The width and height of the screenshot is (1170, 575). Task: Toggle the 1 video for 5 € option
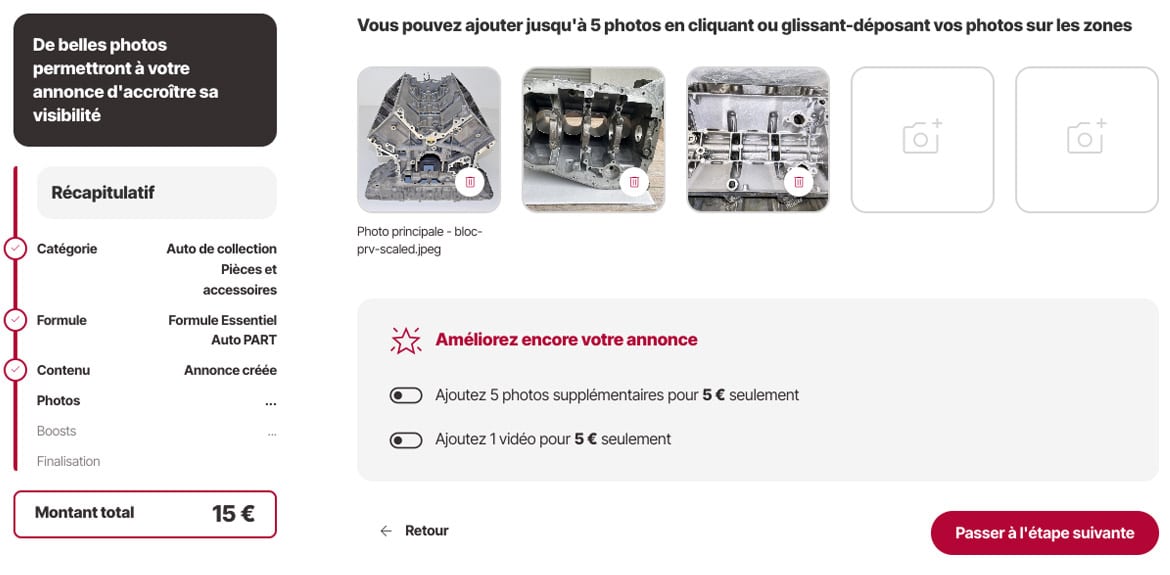coord(406,440)
